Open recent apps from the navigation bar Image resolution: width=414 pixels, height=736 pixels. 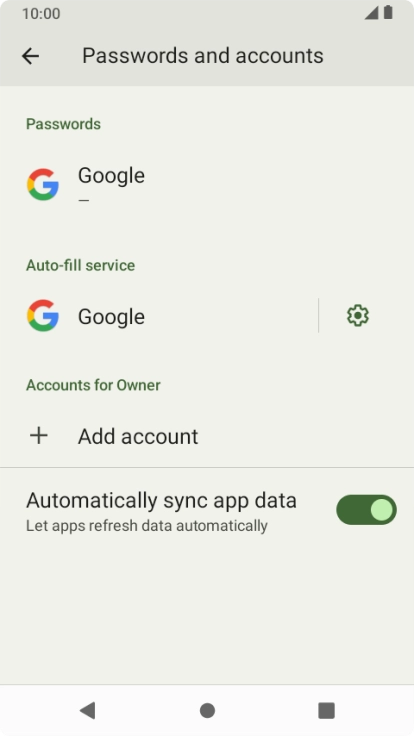click(326, 710)
